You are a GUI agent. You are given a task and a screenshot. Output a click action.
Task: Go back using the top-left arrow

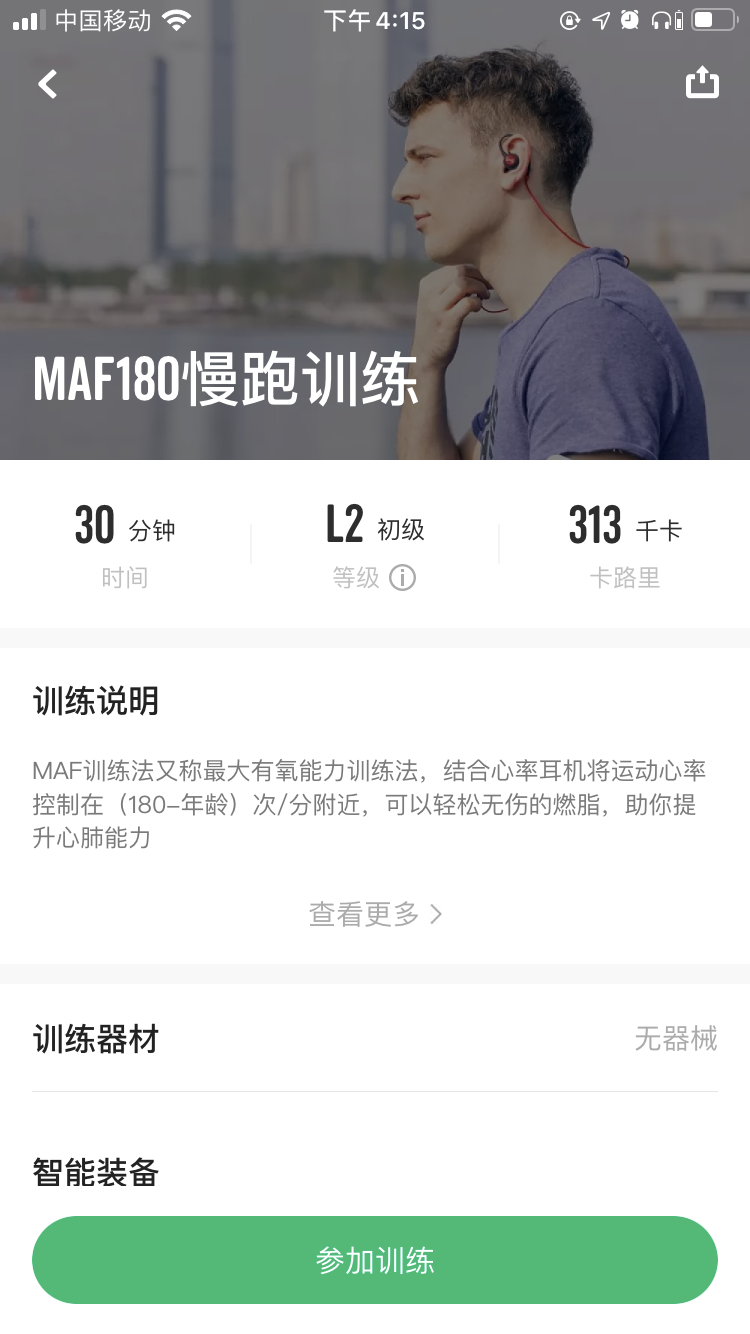point(48,84)
